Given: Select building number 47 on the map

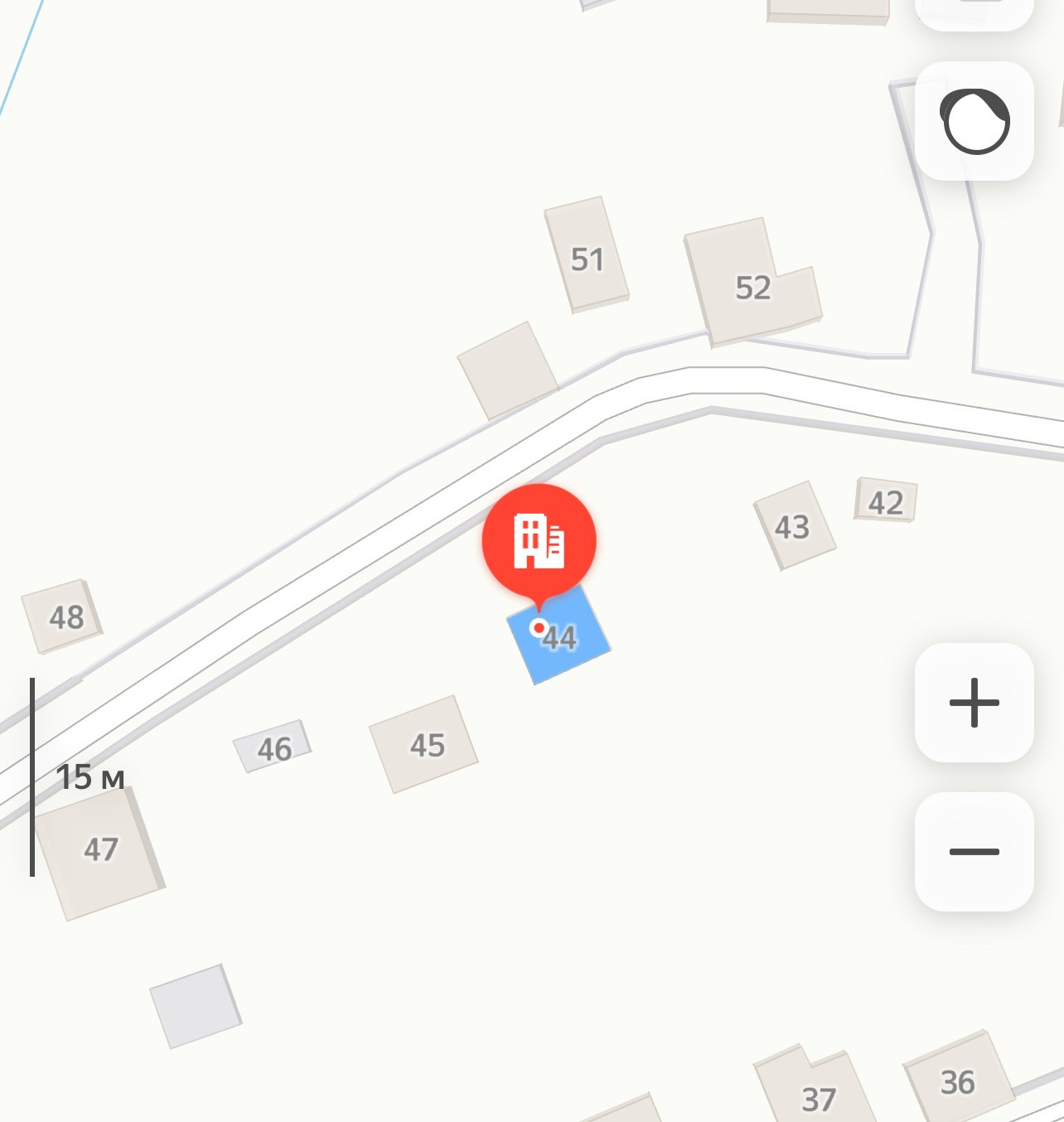Looking at the screenshot, I should pos(100,850).
